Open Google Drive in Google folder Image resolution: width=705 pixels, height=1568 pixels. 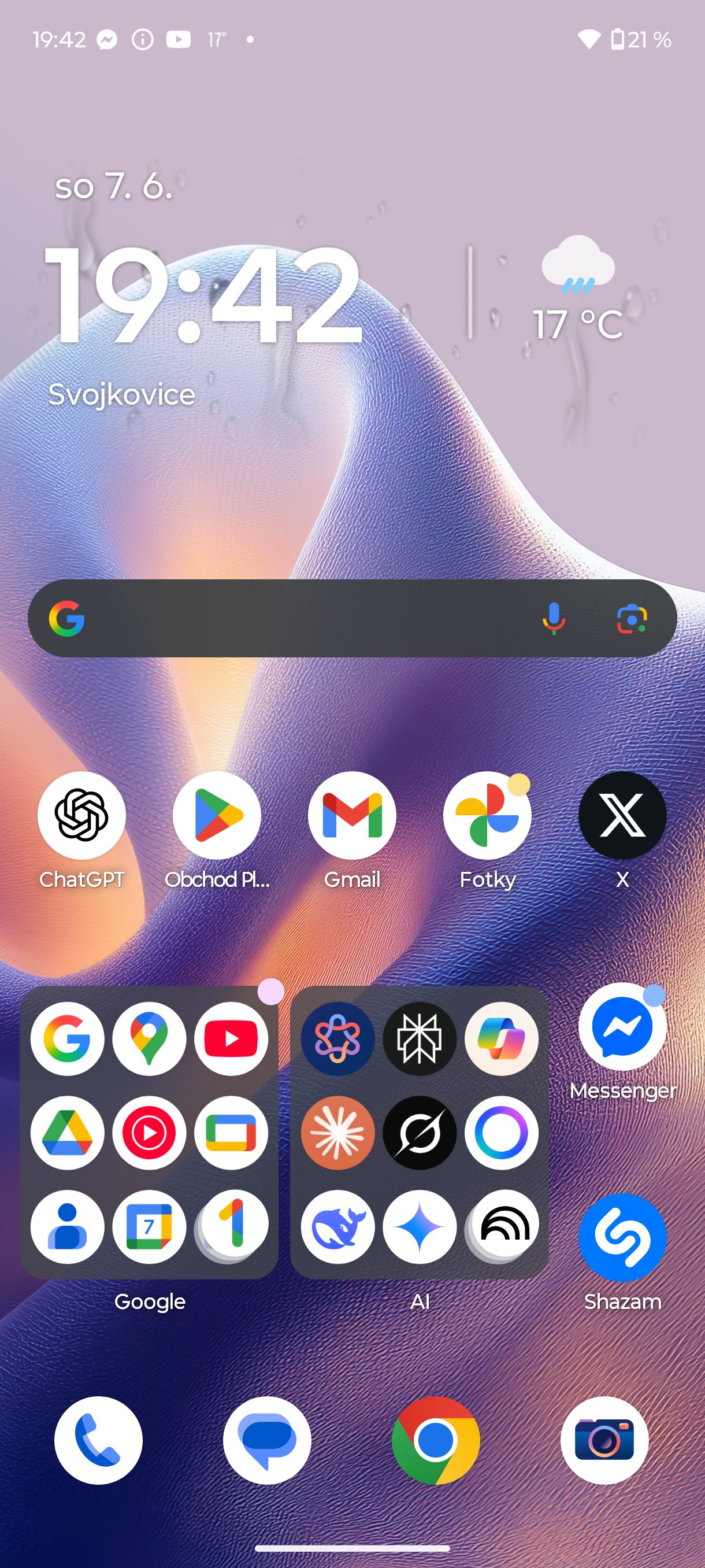(x=68, y=1133)
